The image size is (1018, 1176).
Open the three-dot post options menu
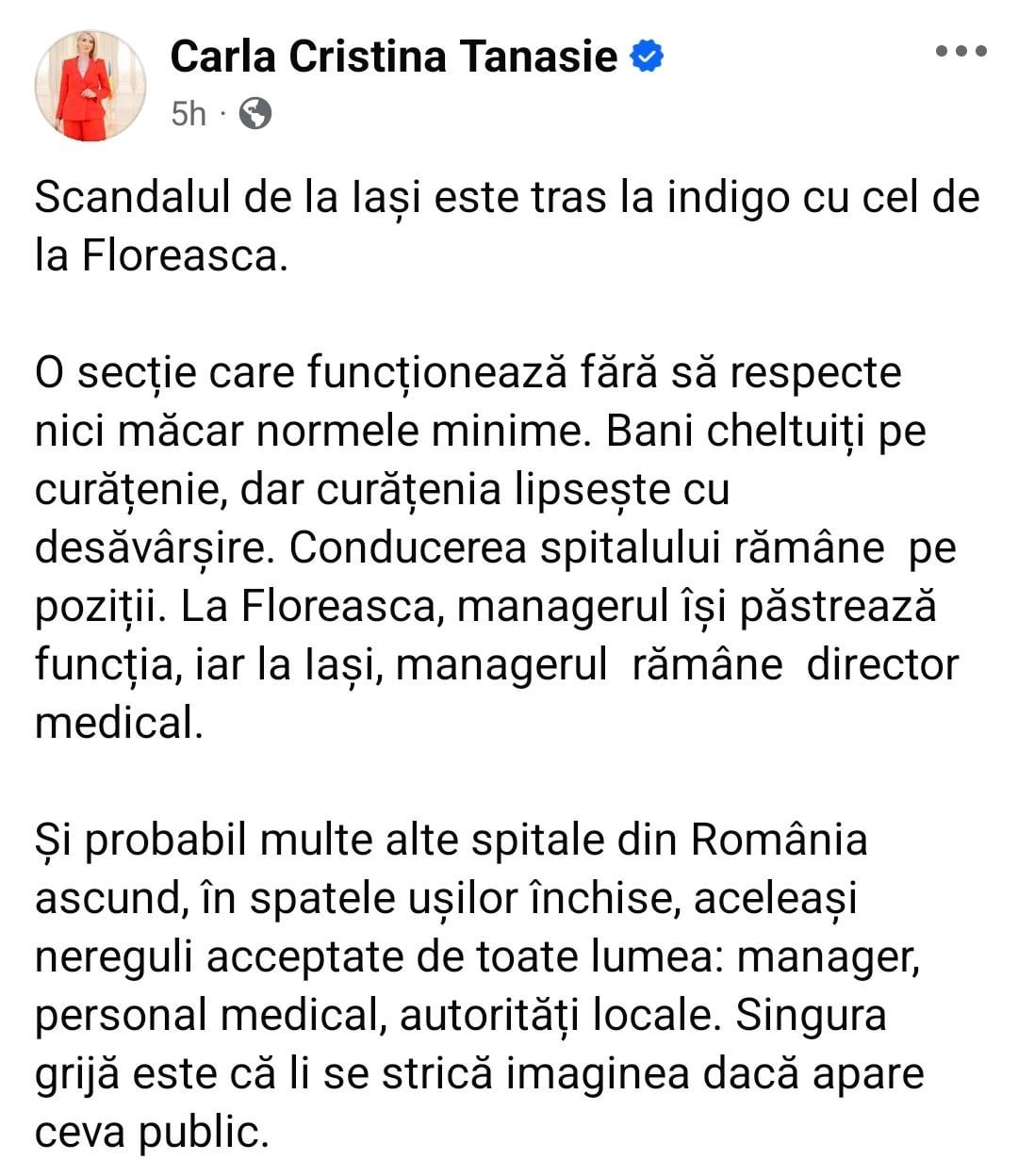[x=961, y=52]
